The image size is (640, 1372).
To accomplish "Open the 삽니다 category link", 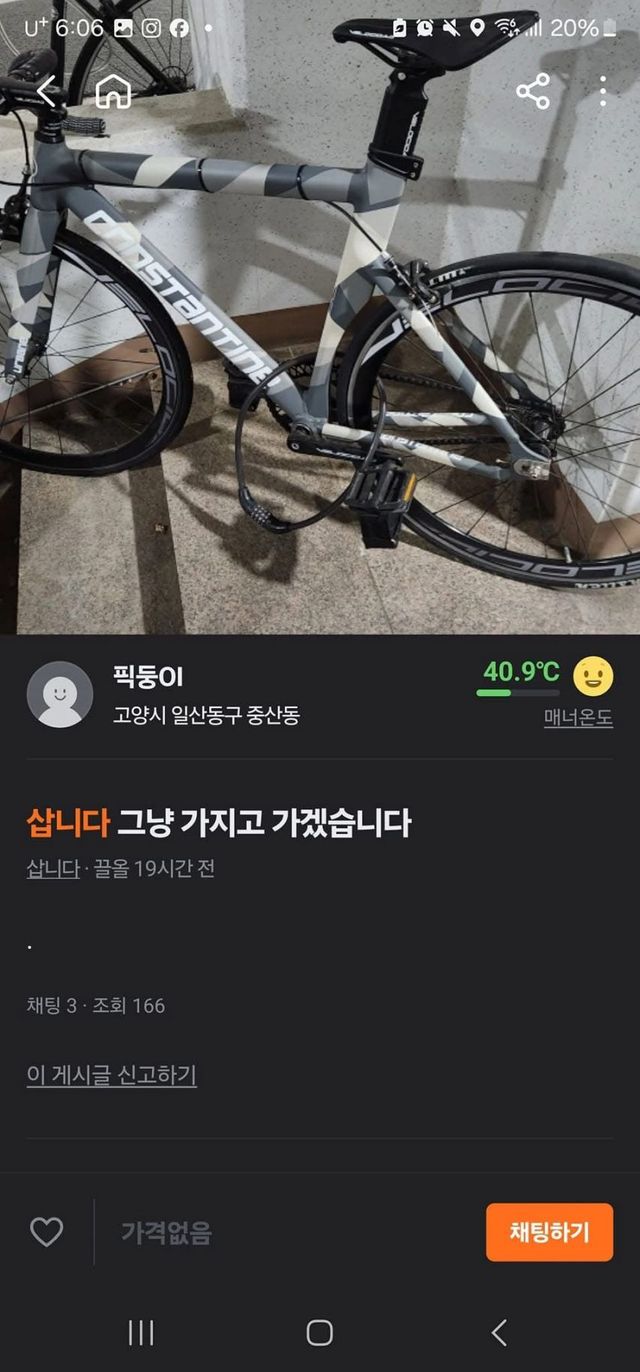I will 52,868.
